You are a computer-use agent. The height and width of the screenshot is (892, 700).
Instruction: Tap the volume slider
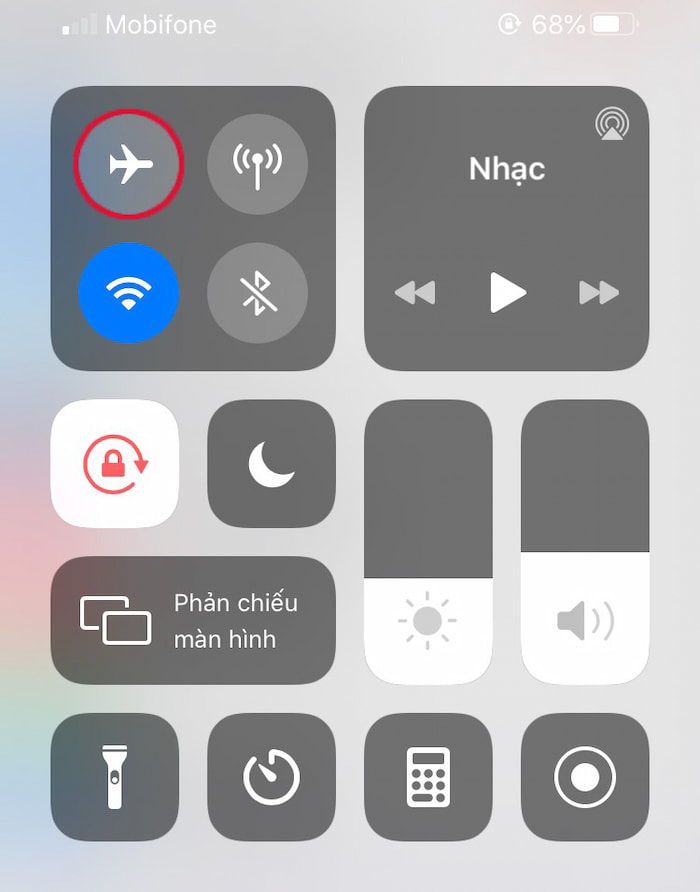585,541
